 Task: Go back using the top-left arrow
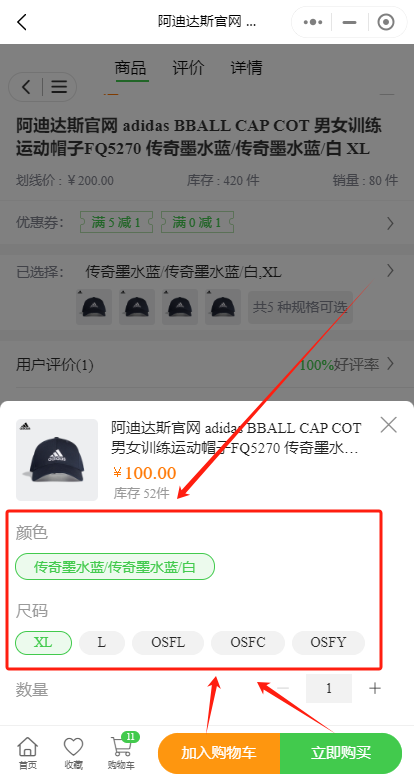tap(21, 22)
